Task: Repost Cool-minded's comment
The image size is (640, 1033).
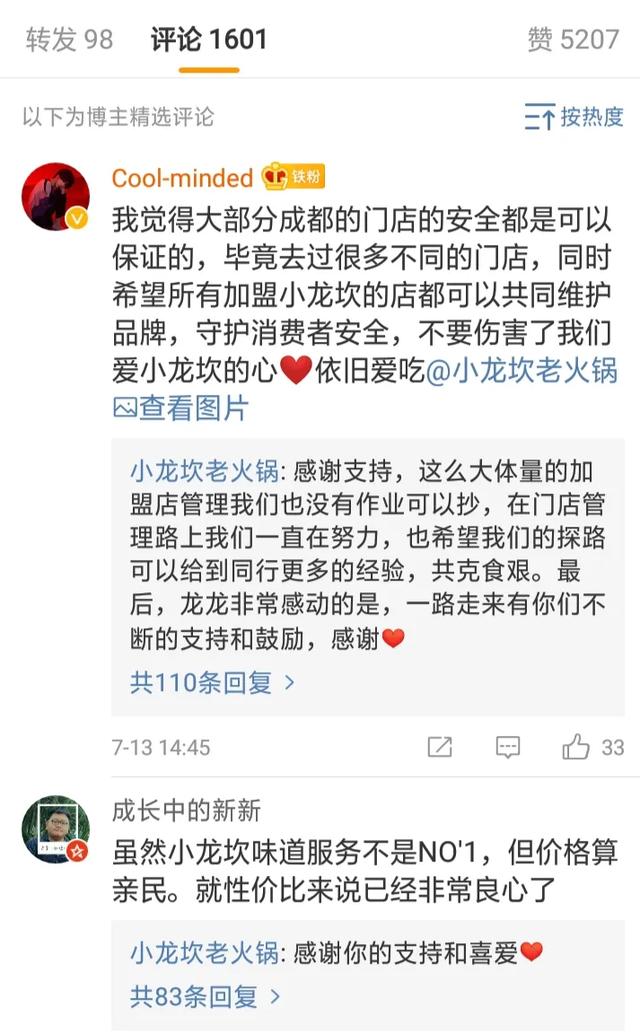Action: [440, 747]
